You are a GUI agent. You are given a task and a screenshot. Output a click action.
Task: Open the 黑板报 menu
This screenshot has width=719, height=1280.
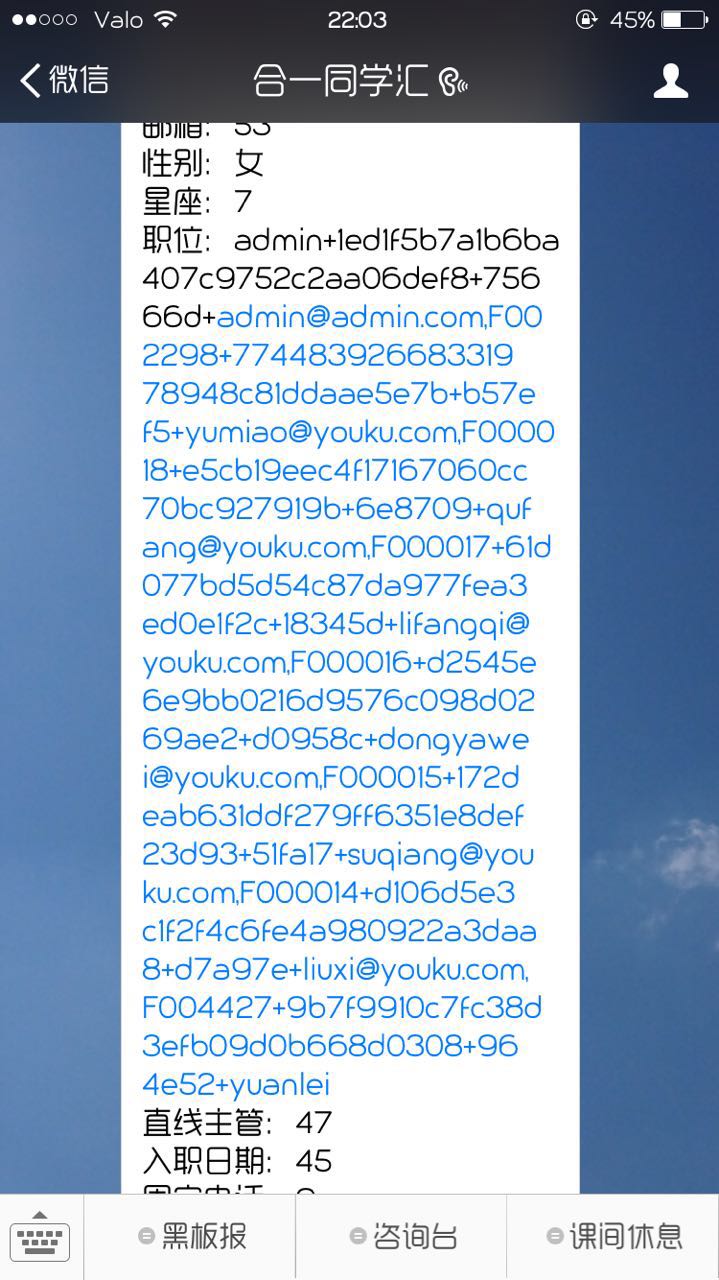click(190, 1237)
